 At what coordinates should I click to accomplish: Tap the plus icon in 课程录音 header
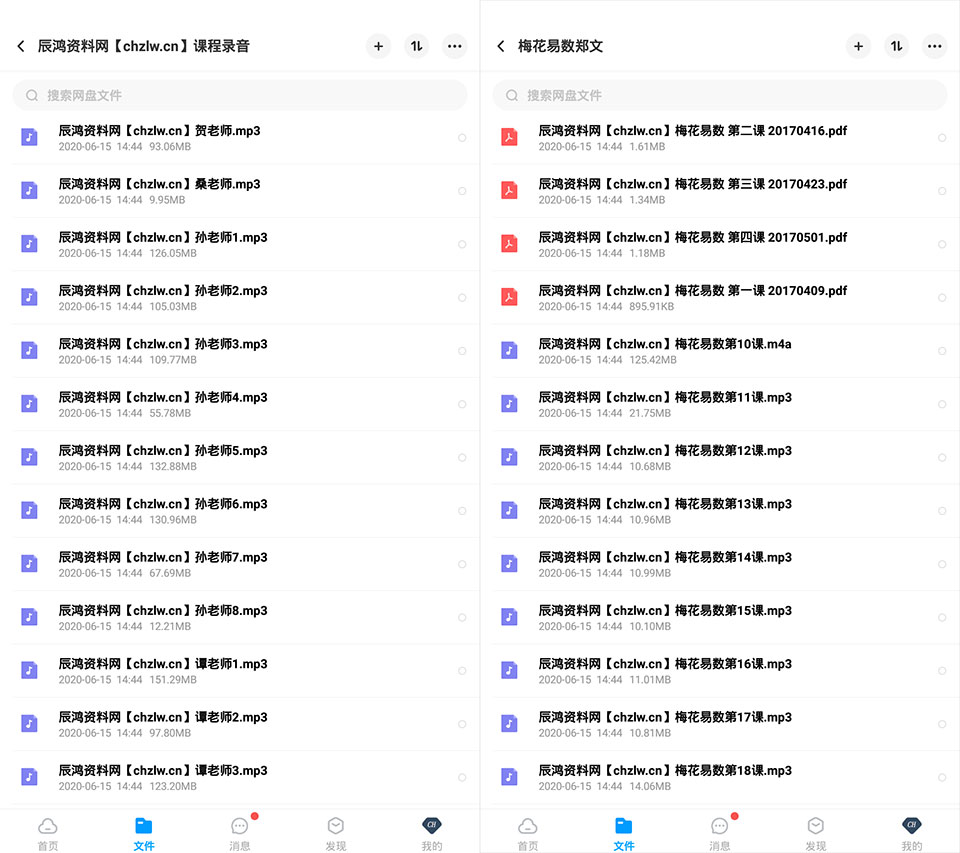378,47
